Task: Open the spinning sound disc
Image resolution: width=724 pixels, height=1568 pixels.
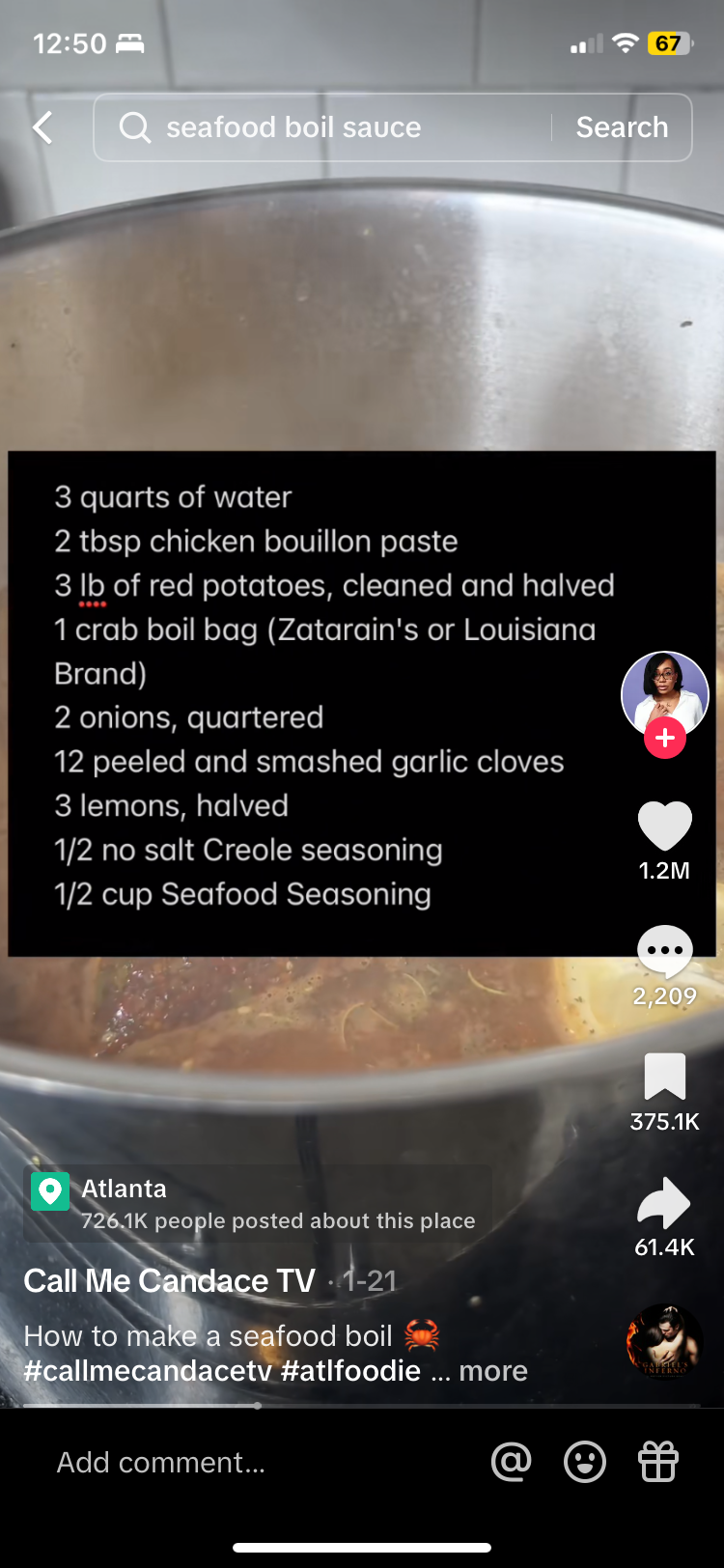Action: tap(664, 1342)
